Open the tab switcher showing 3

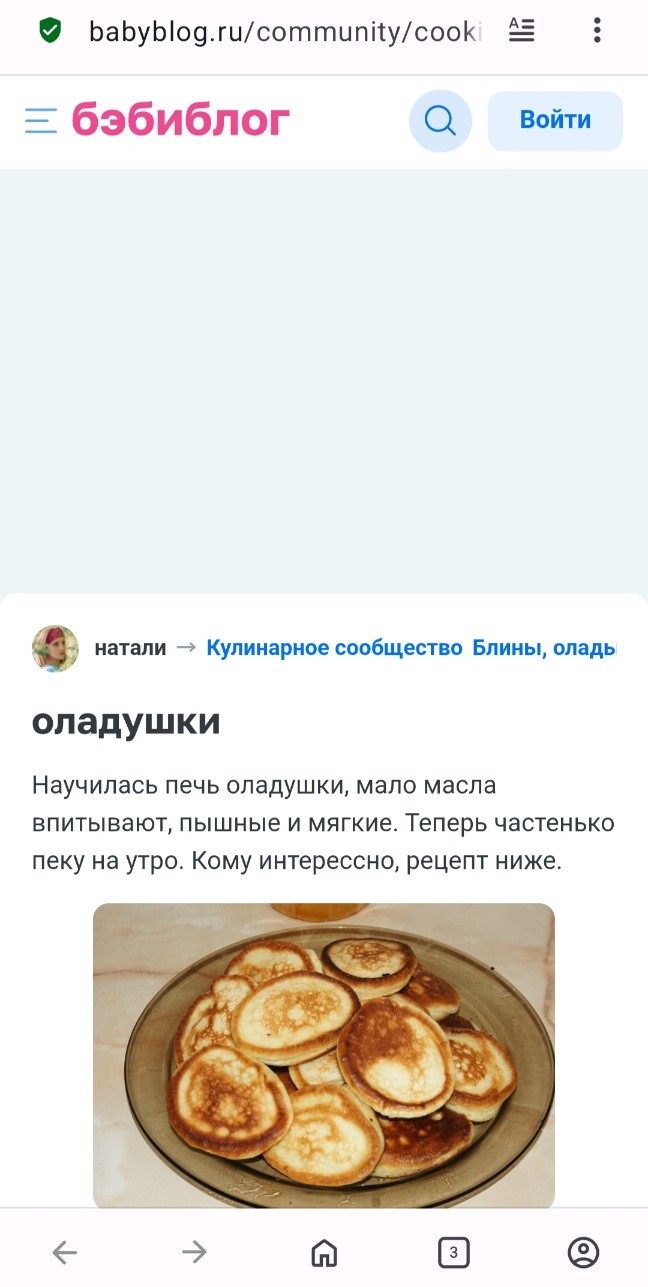453,1252
